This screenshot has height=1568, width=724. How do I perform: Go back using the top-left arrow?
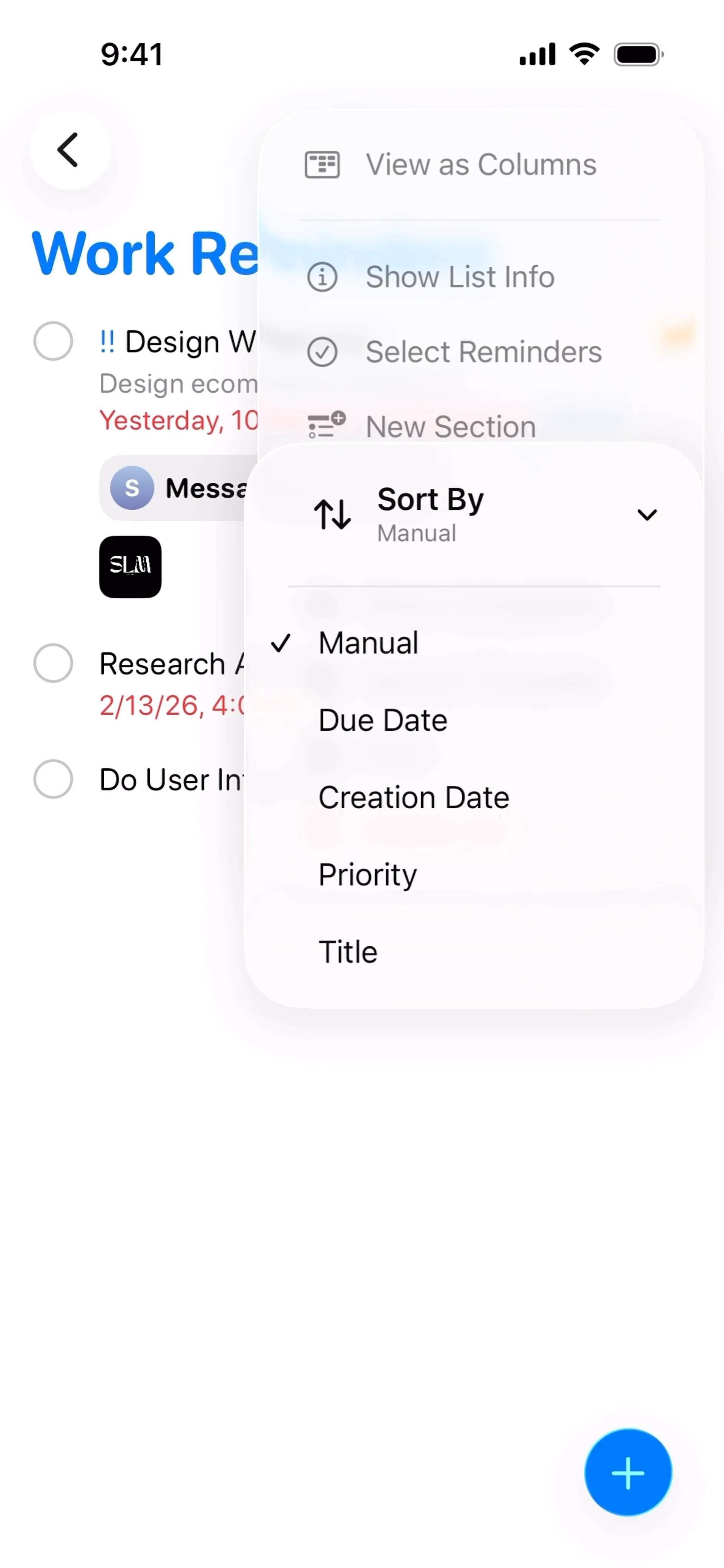point(69,150)
